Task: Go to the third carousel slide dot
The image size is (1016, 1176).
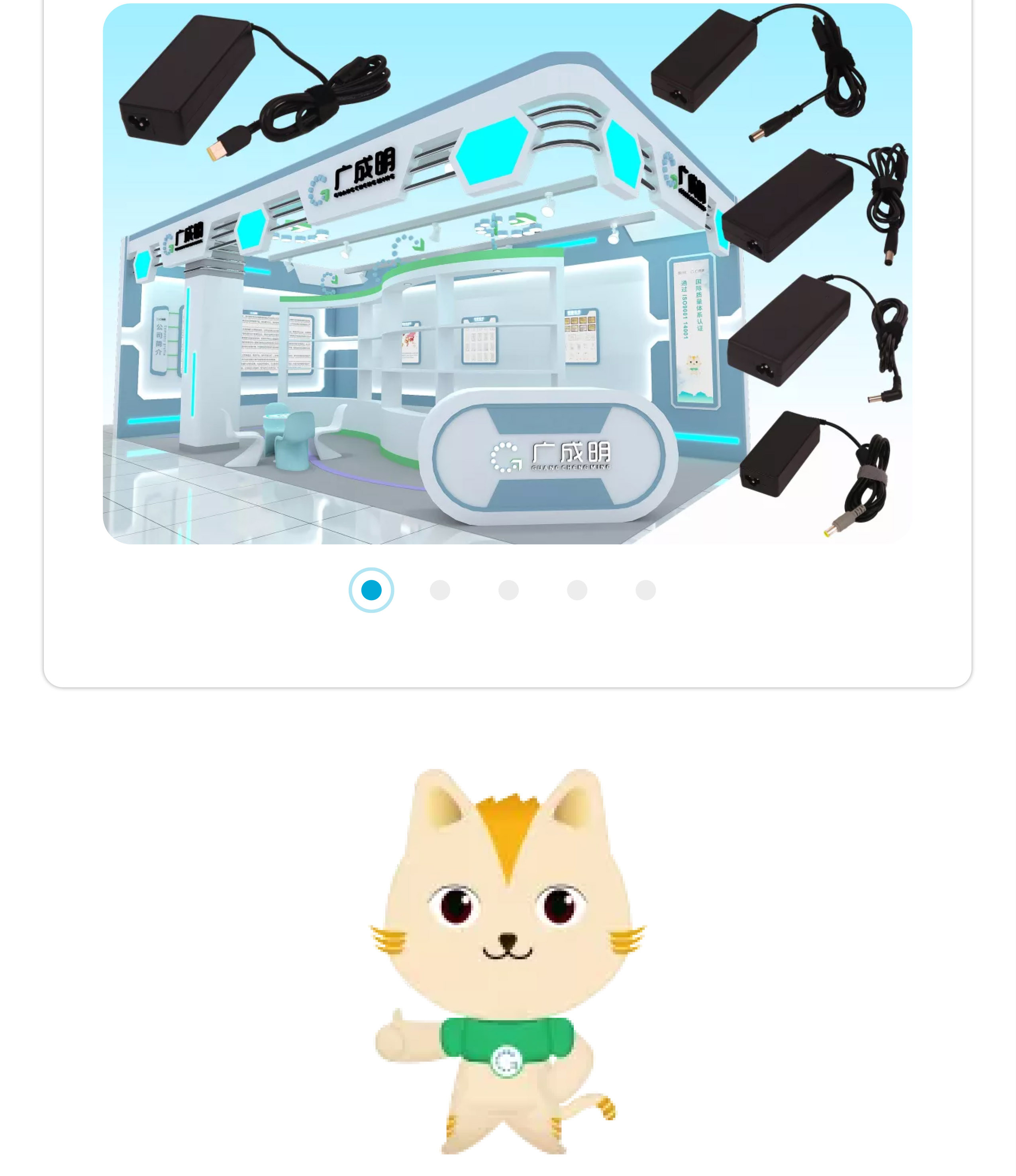Action: click(x=508, y=590)
